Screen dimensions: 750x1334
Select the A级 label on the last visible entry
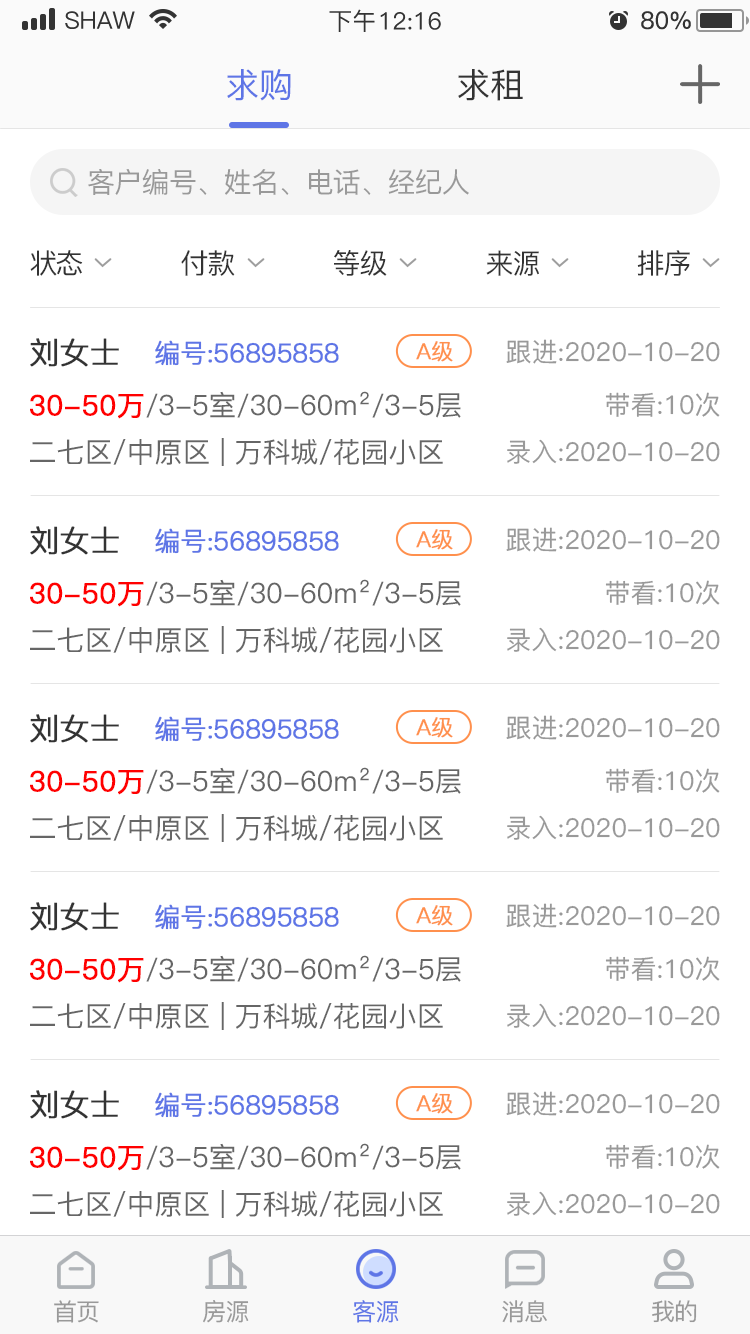coord(433,1103)
